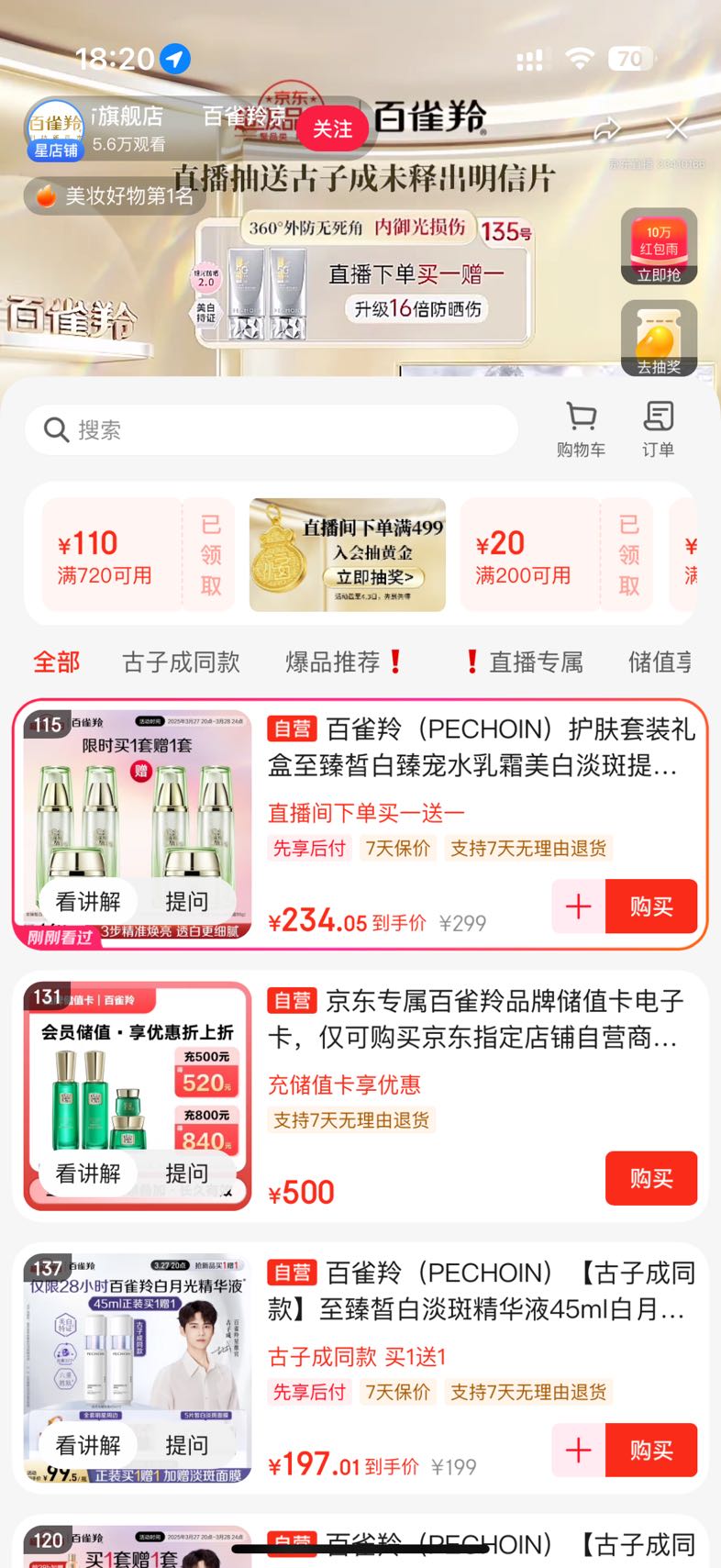Add the ¥234.05 gift set to cart
This screenshot has width=721, height=1568.
579,906
